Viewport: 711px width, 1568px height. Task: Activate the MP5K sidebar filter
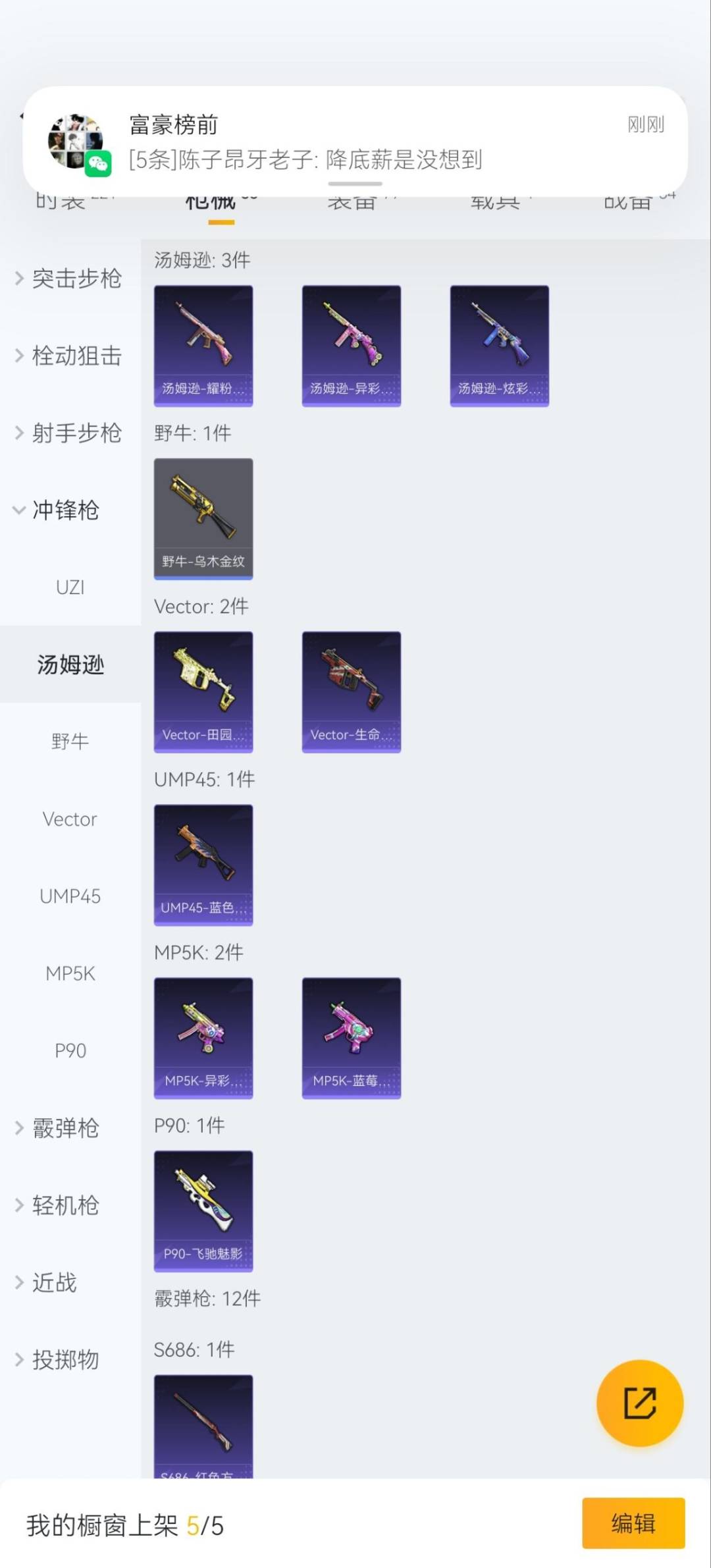click(x=70, y=973)
